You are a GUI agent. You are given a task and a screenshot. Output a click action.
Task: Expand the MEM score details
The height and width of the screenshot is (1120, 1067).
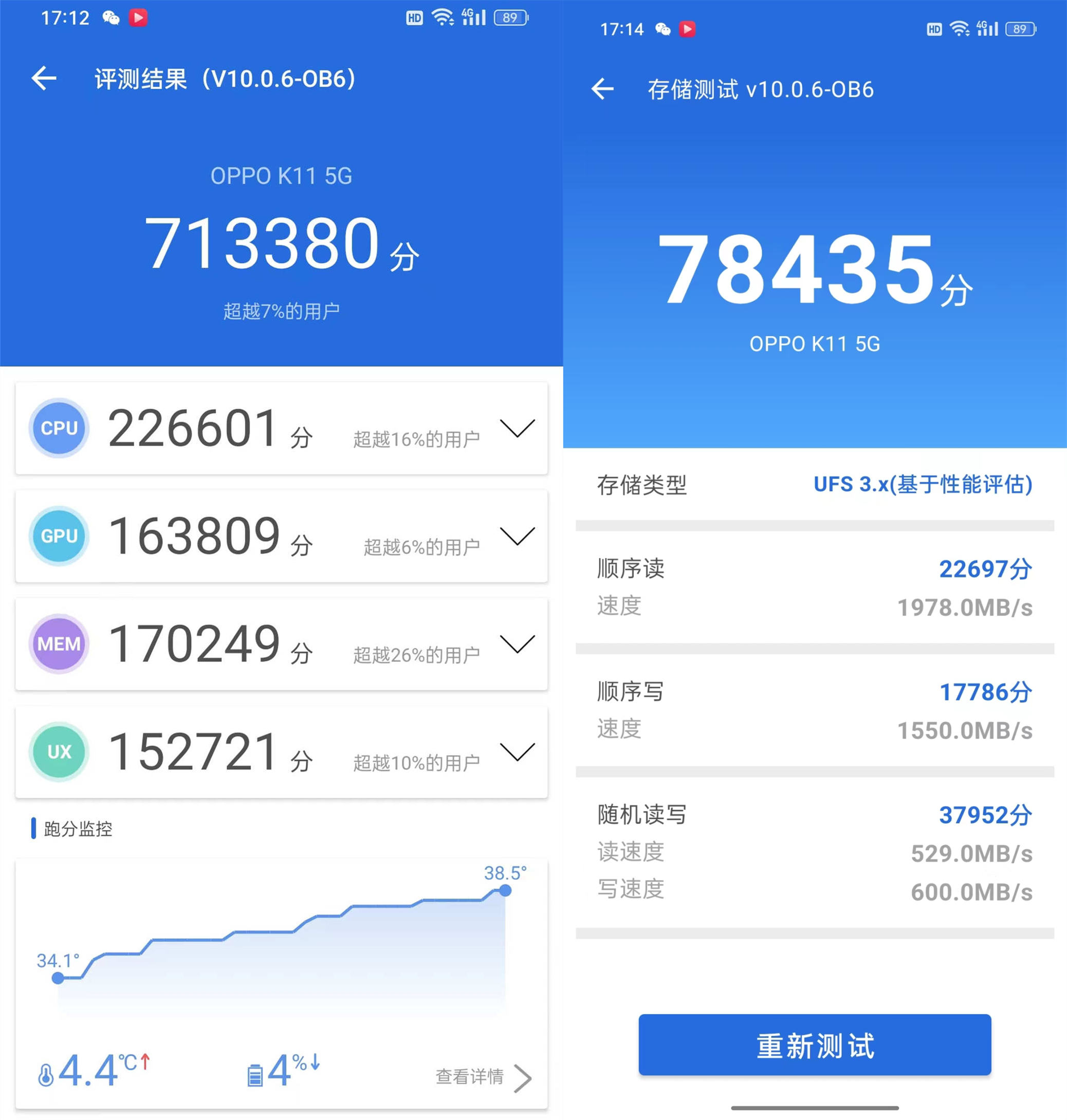click(x=517, y=645)
